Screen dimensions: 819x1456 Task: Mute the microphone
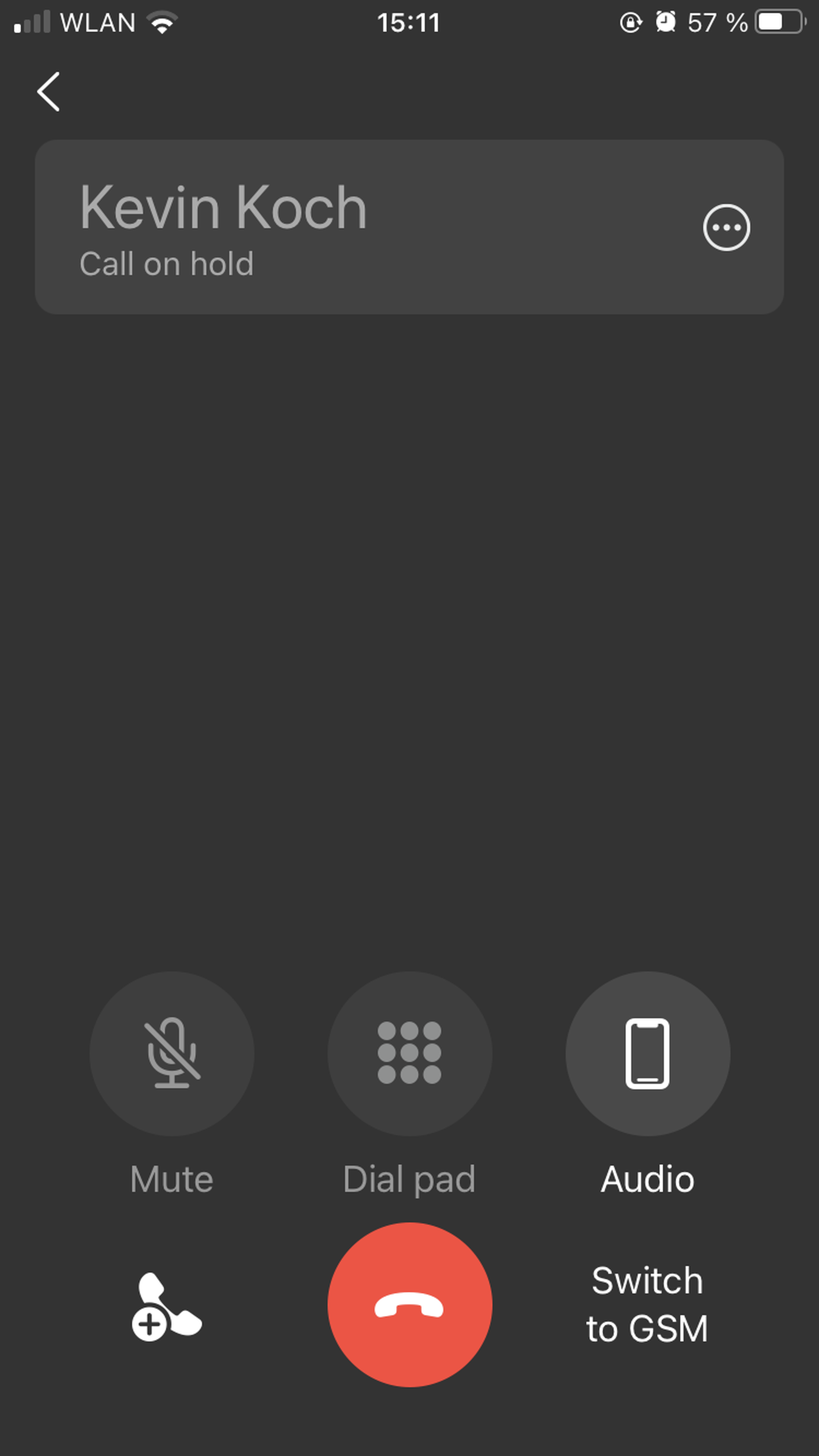[x=172, y=1053]
